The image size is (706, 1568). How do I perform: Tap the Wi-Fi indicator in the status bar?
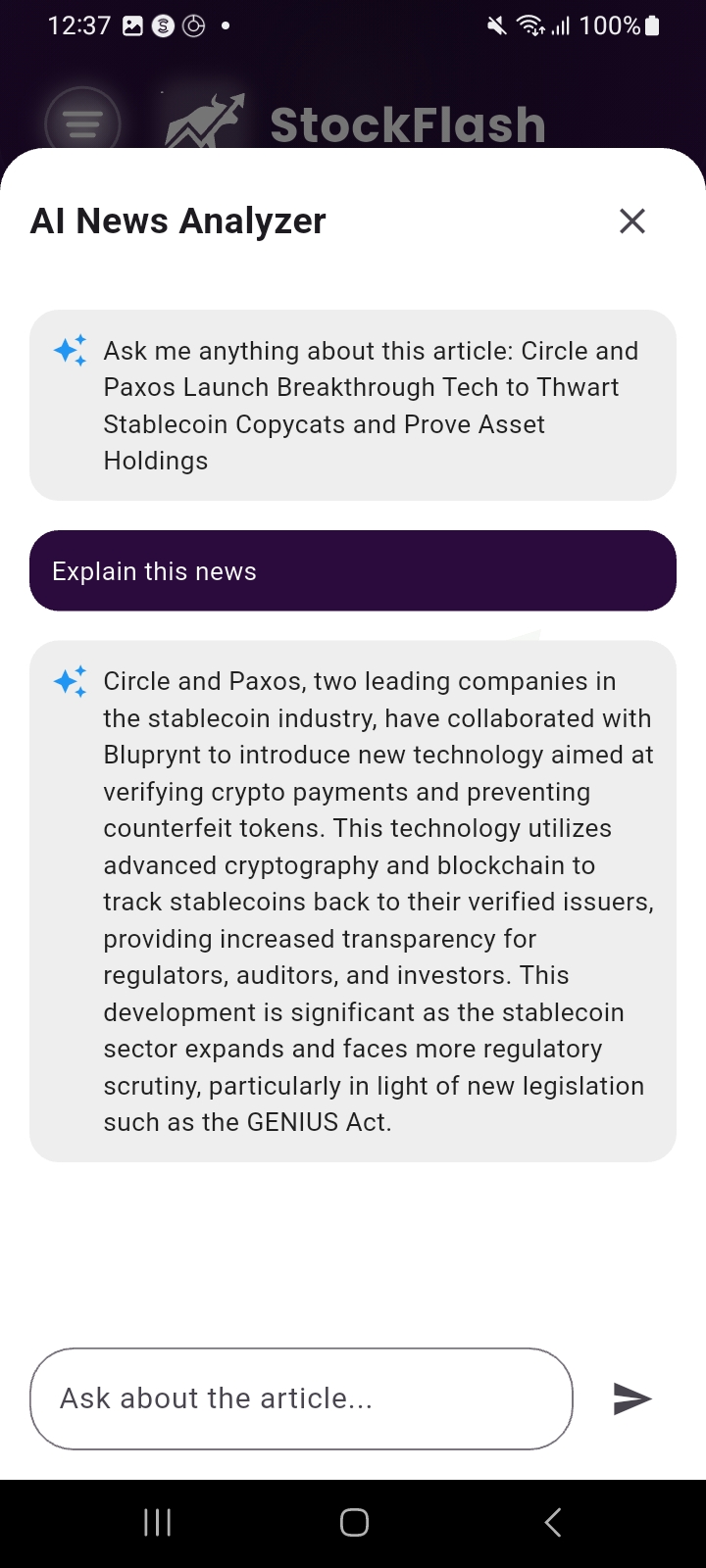pyautogui.click(x=529, y=25)
